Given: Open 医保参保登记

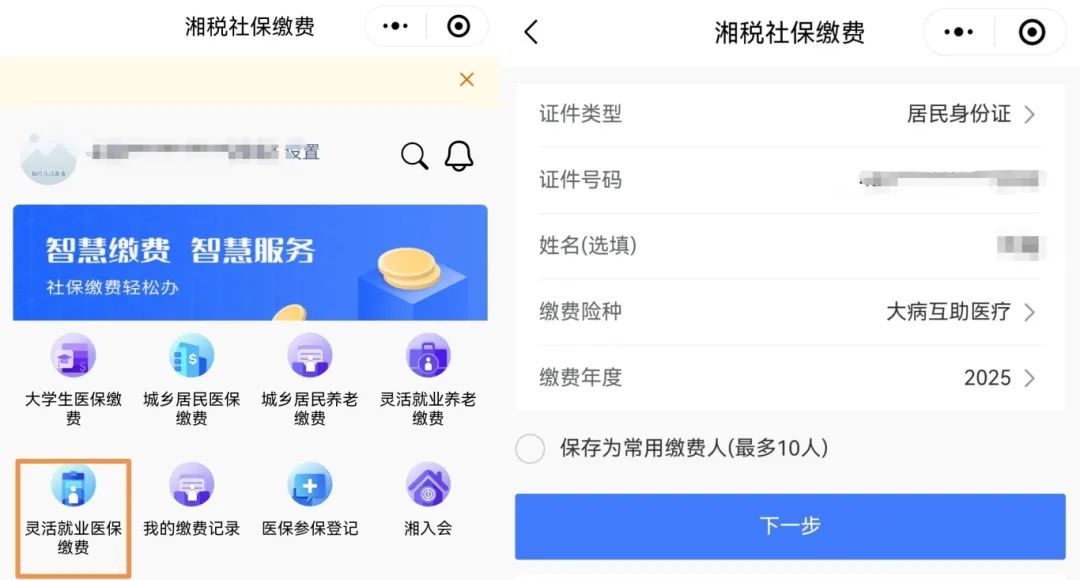Looking at the screenshot, I should [x=310, y=498].
